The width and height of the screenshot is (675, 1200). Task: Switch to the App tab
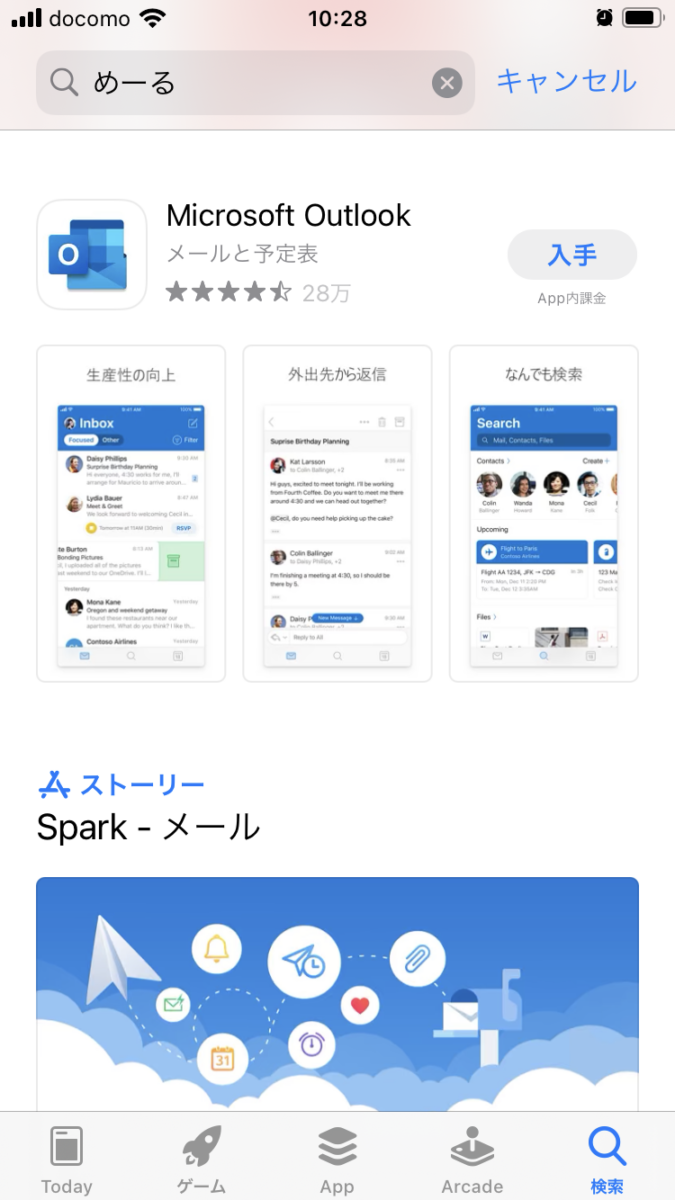tap(337, 1158)
